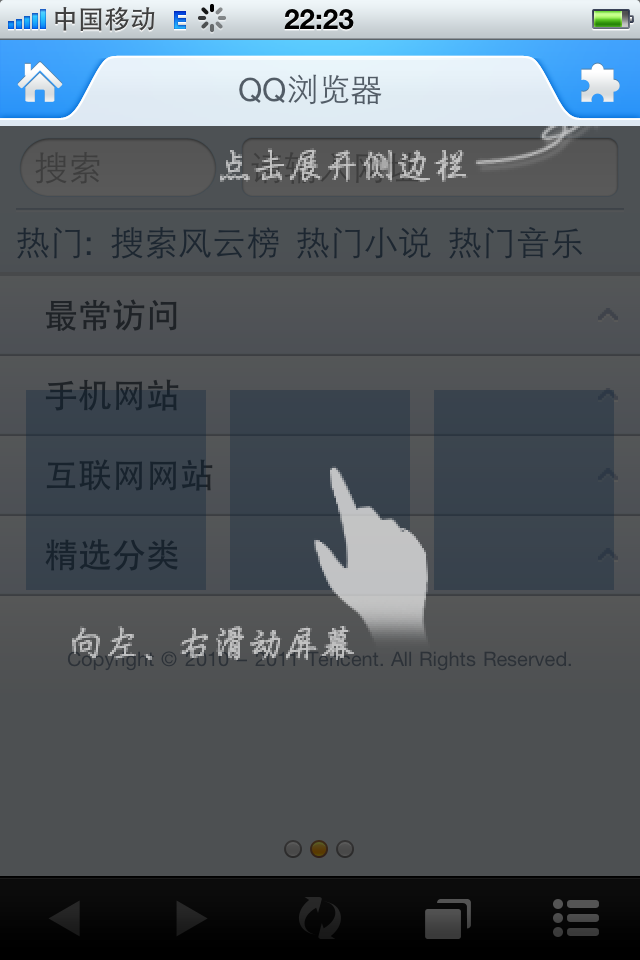Open the 搜索风云榜 hot link
640x960 pixels.
pos(194,243)
